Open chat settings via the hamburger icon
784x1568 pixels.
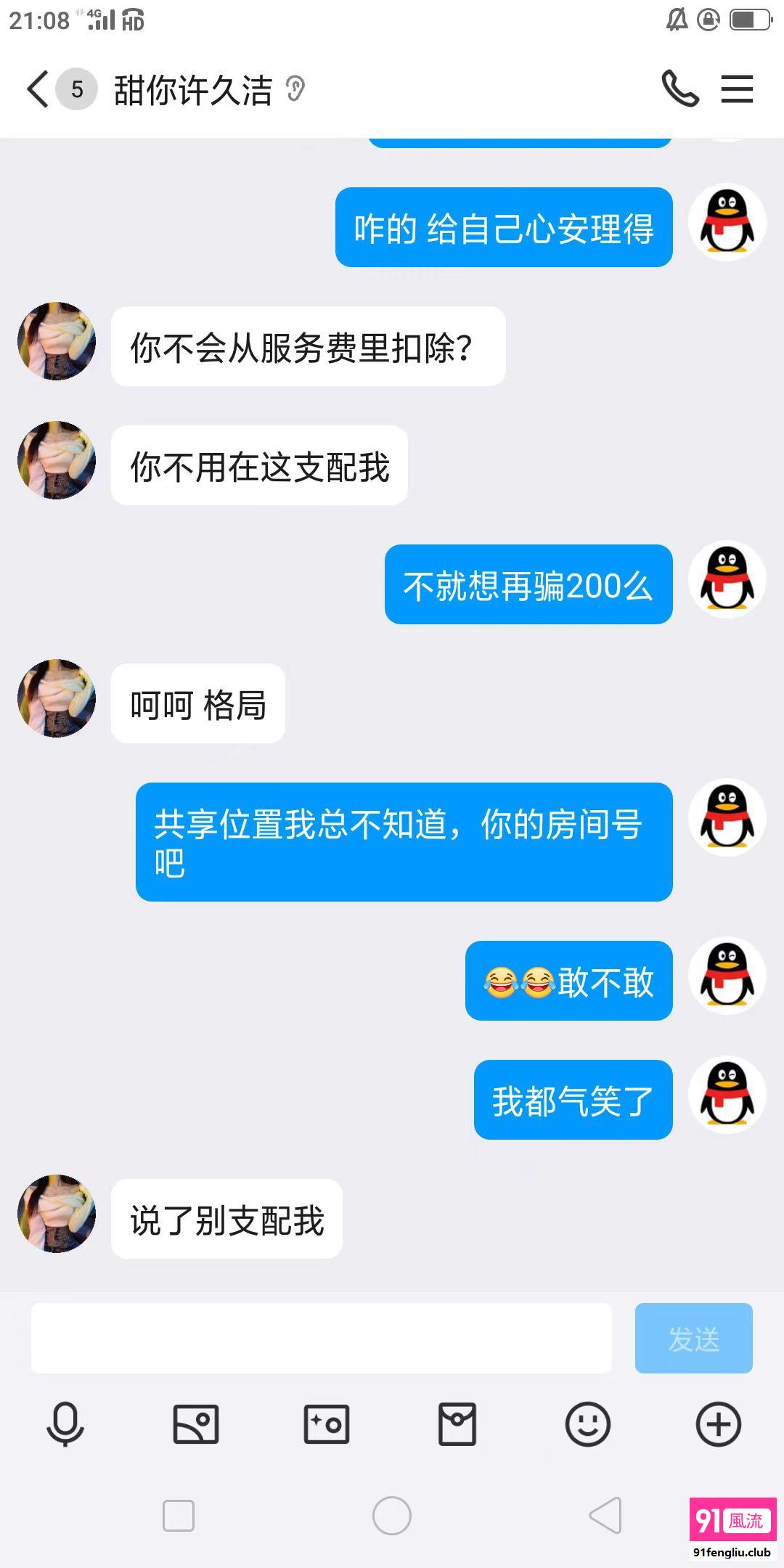pyautogui.click(x=737, y=89)
